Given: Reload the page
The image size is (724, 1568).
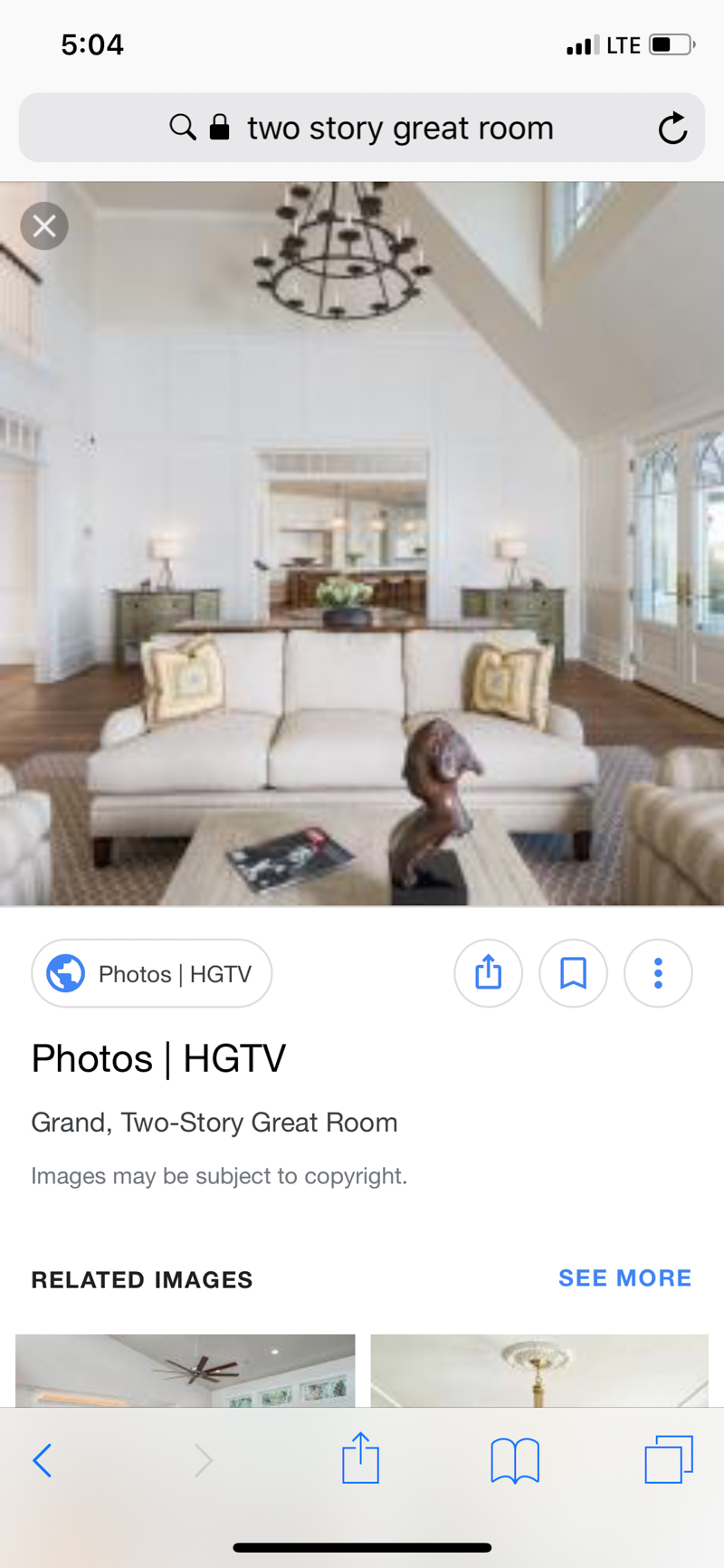Looking at the screenshot, I should (x=672, y=129).
